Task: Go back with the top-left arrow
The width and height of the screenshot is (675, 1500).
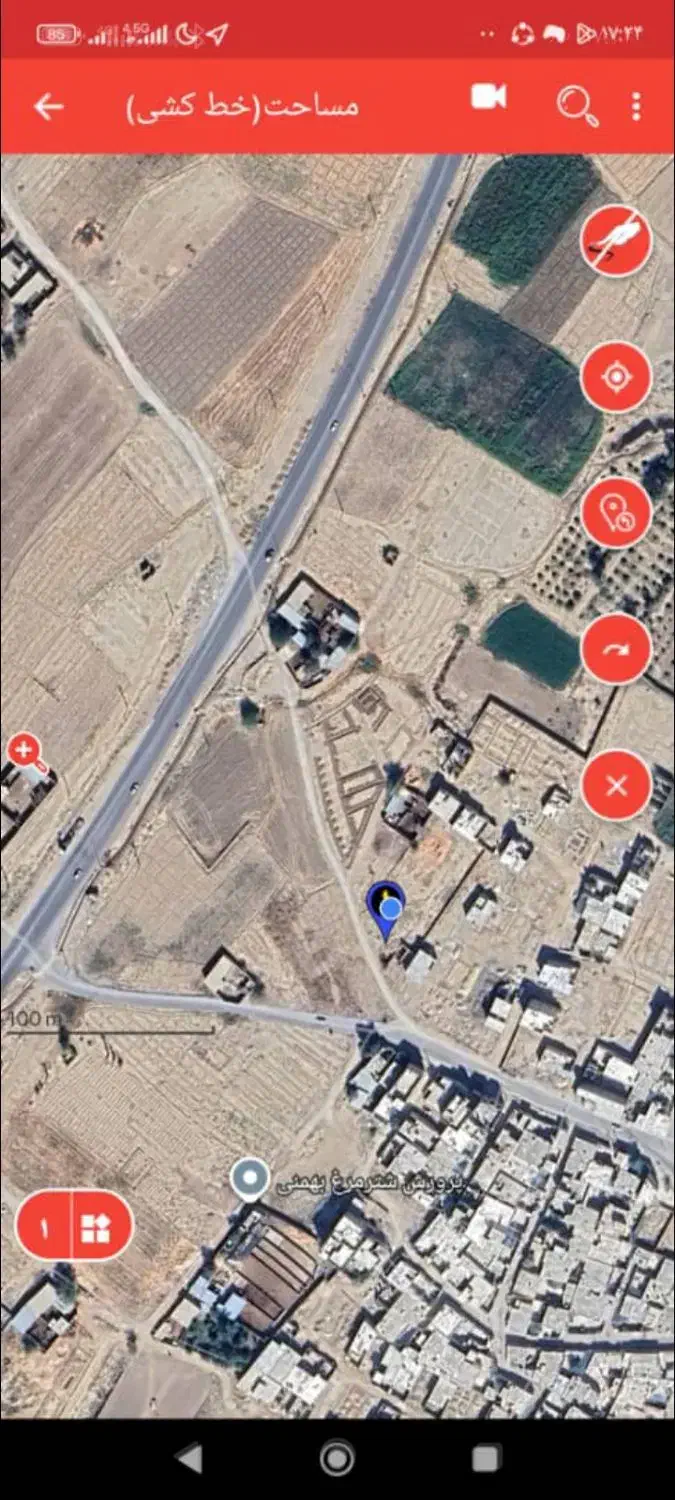Action: (49, 106)
